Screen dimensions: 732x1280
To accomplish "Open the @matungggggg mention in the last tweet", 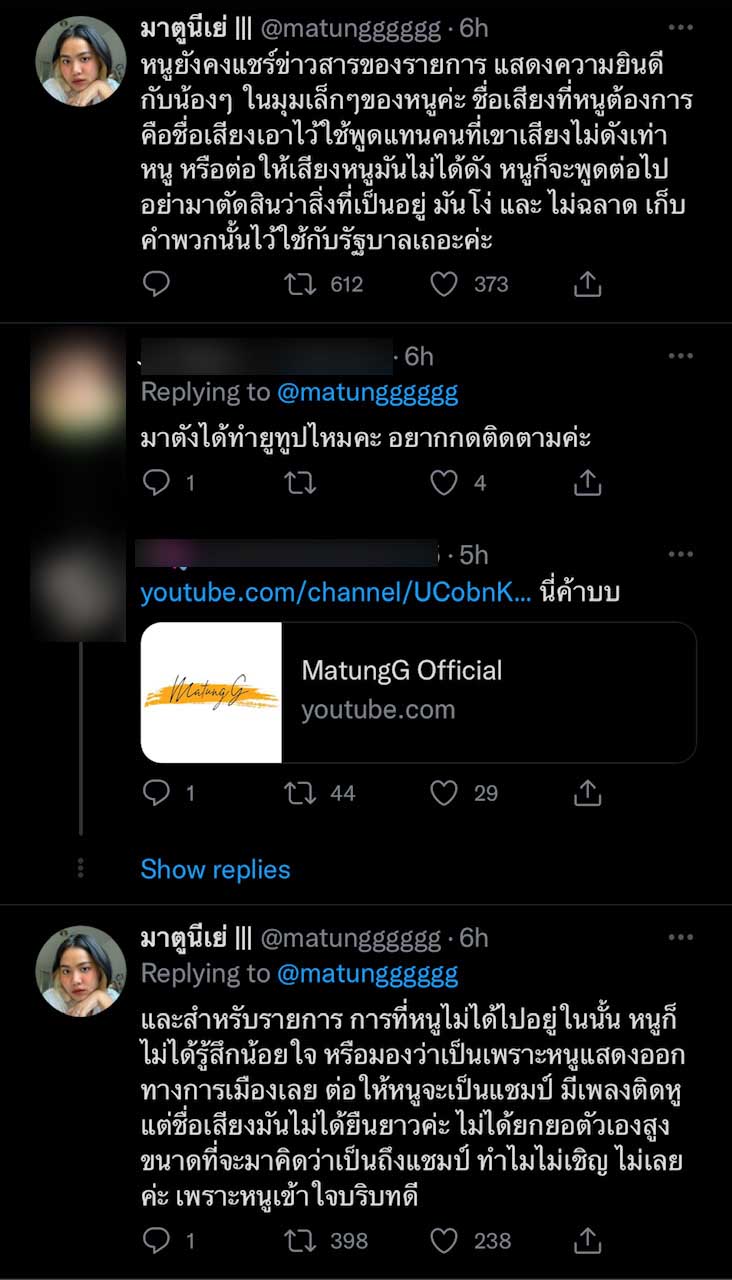I will point(367,973).
